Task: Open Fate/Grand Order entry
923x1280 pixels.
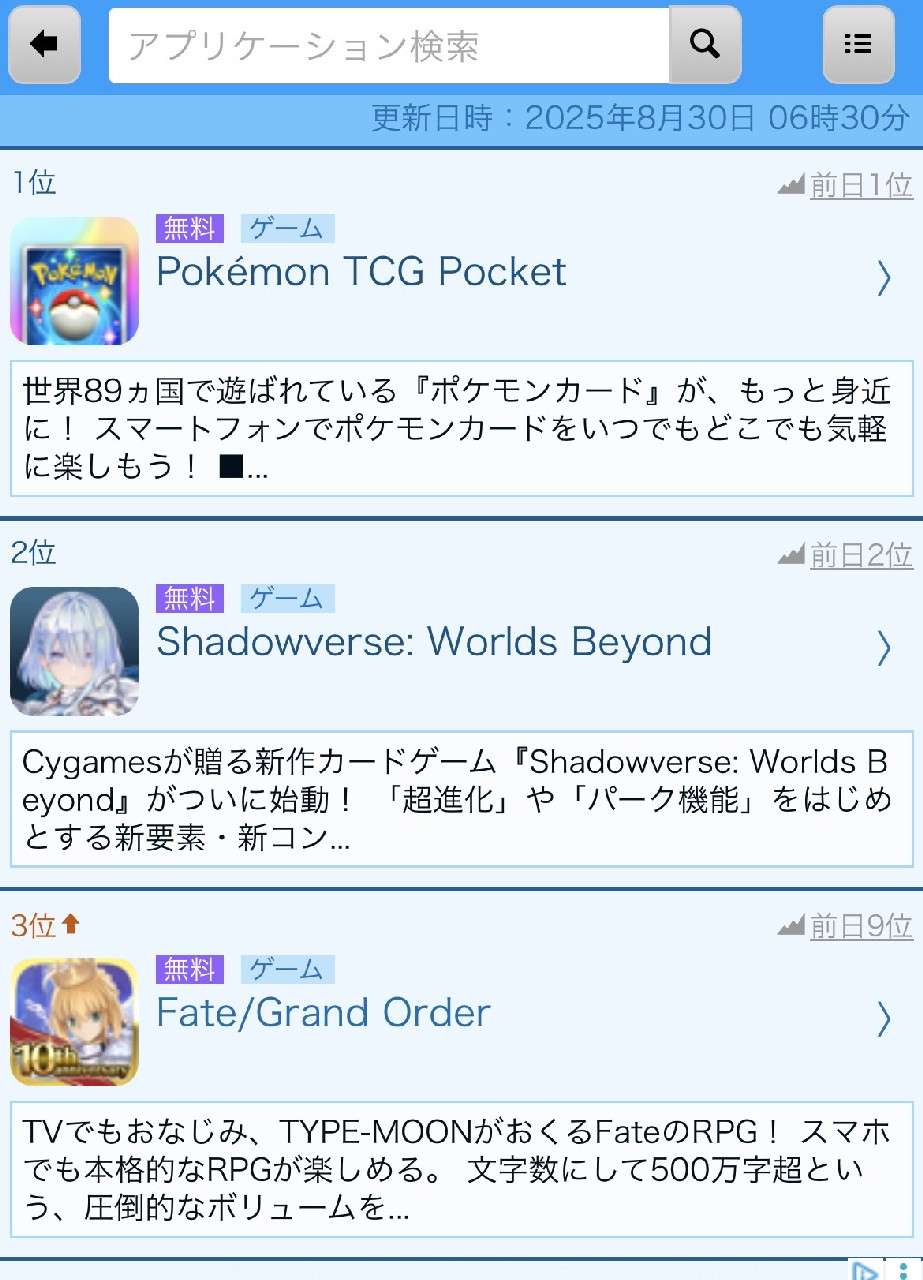Action: tap(323, 1012)
